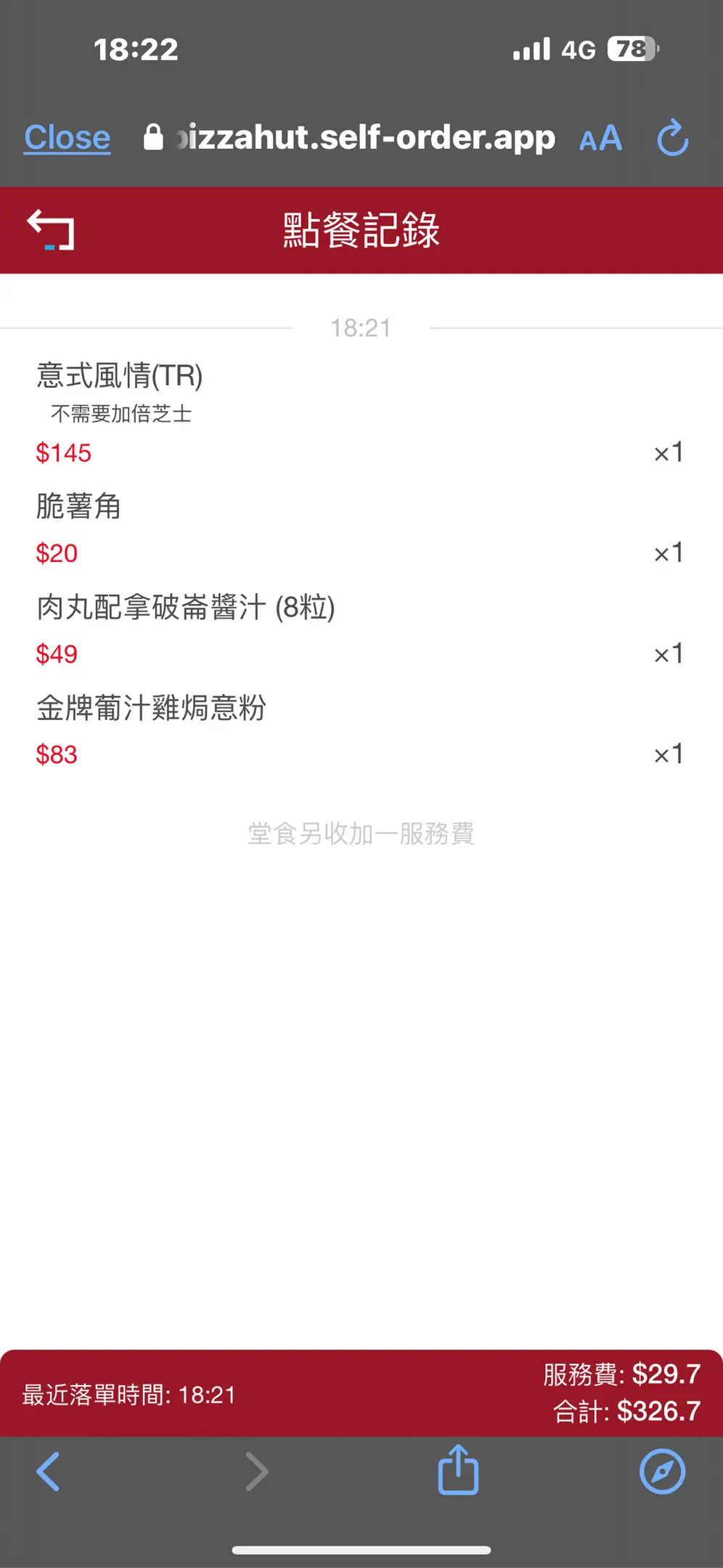Go back from the 點餐記錄 page
This screenshot has width=723, height=1568.
point(51,229)
